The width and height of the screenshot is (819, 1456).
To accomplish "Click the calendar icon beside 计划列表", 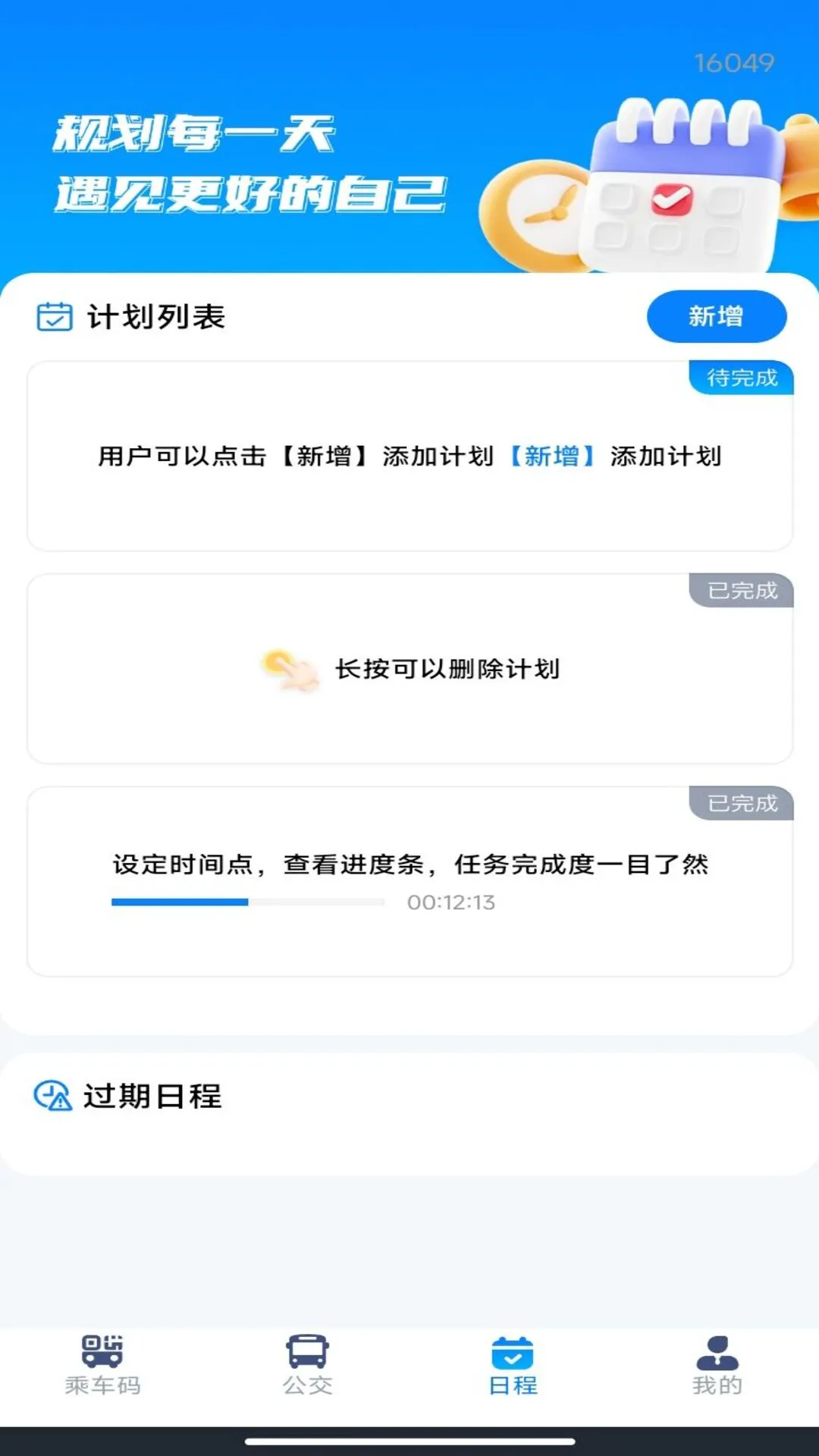I will [52, 316].
